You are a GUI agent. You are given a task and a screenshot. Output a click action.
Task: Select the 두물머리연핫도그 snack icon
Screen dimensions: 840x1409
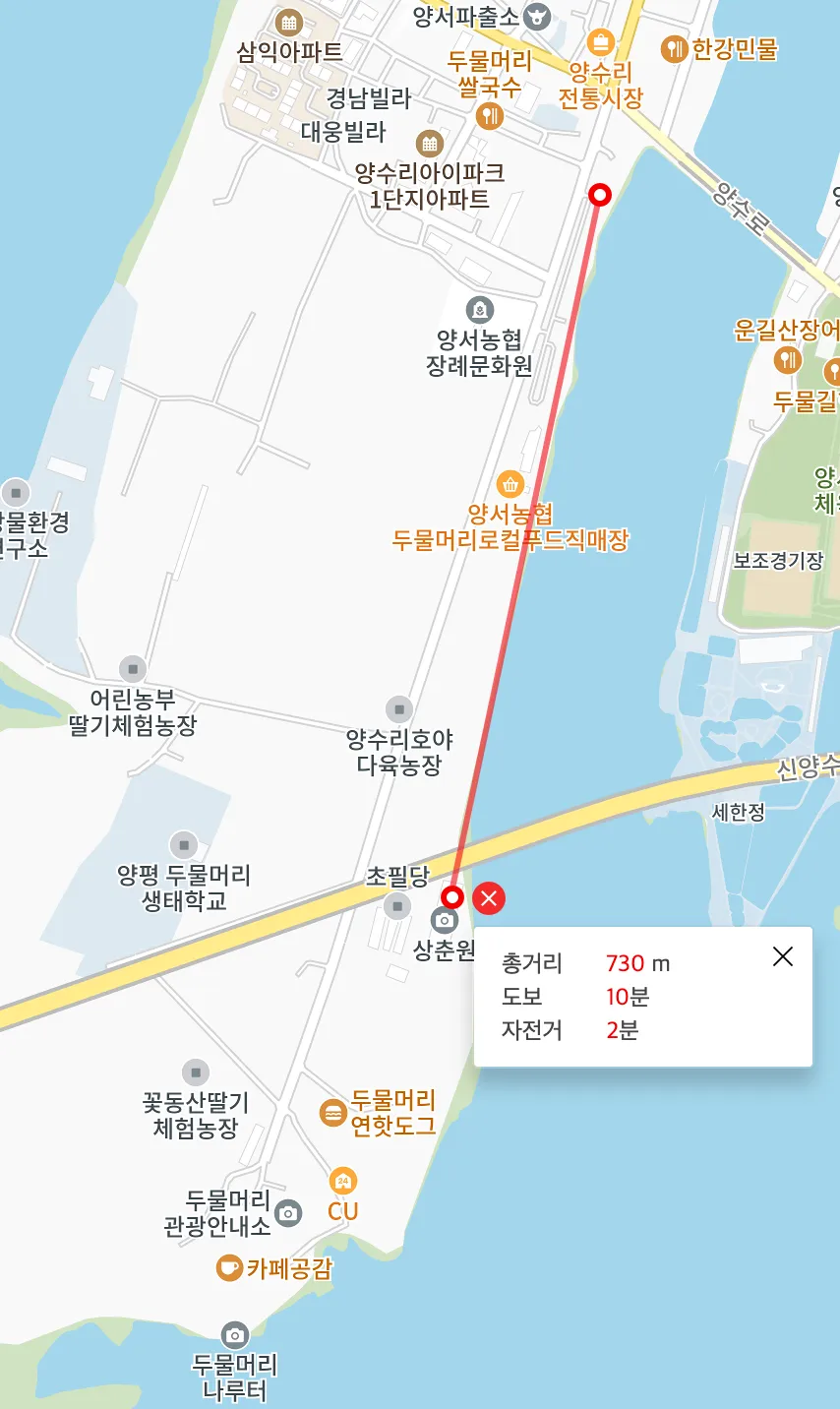[x=334, y=1113]
